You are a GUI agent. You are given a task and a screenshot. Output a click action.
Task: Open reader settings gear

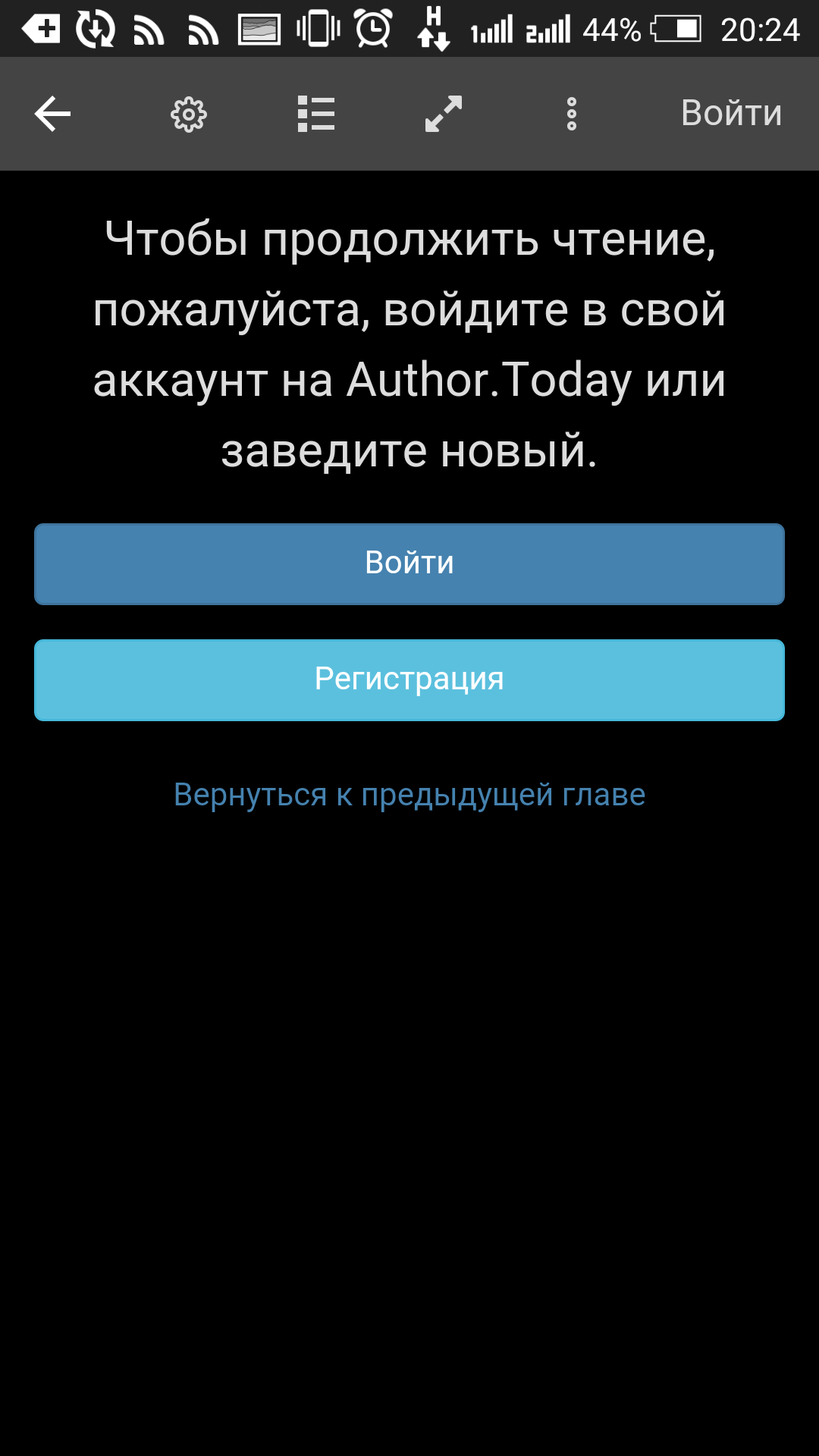click(188, 115)
